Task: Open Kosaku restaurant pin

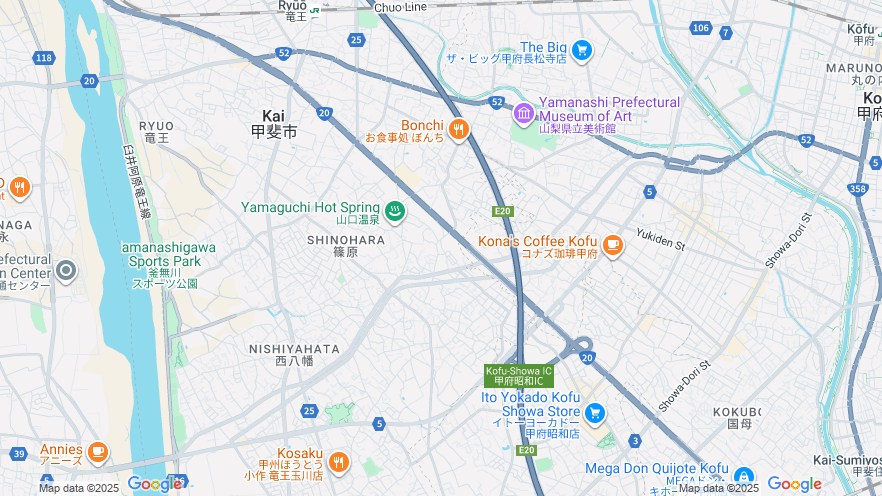Action: click(339, 461)
